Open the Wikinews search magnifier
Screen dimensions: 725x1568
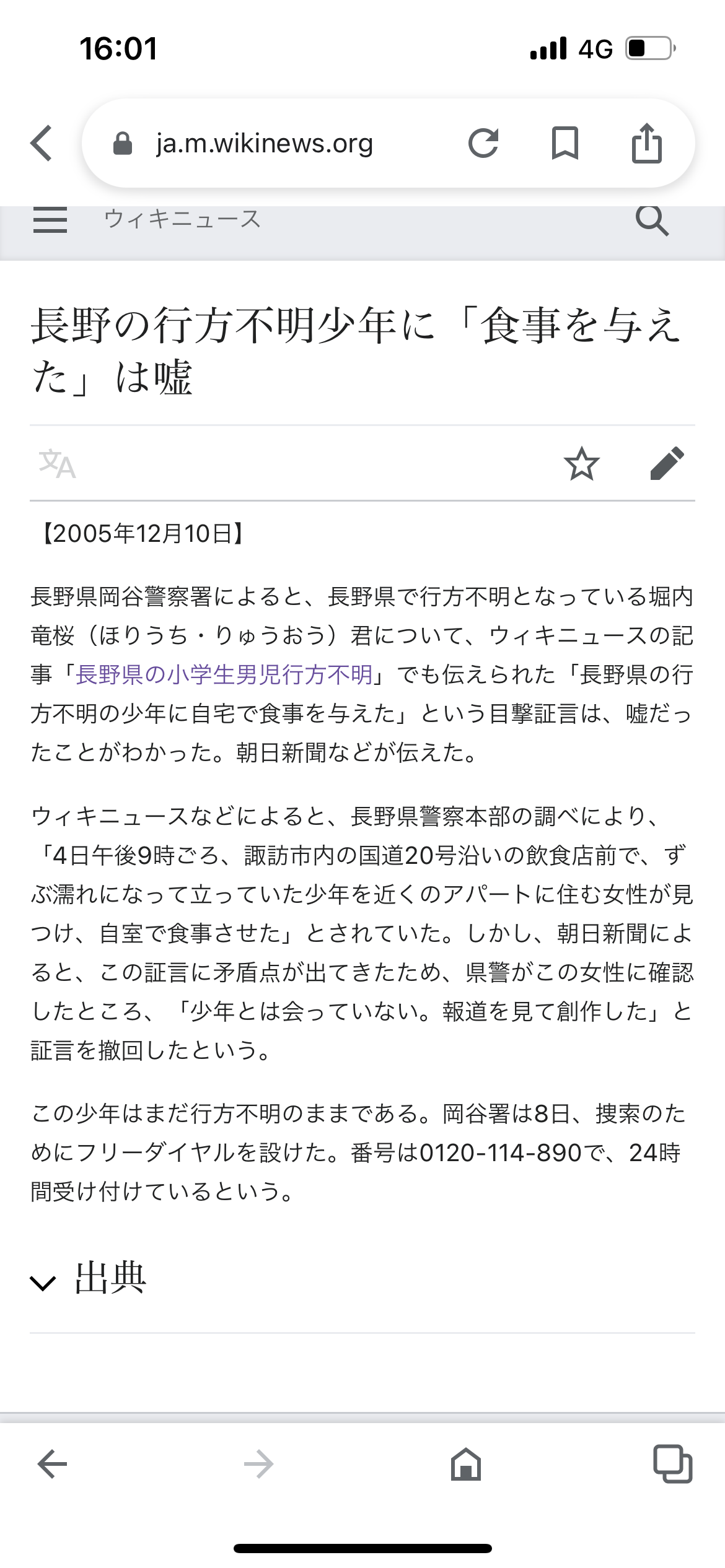(x=652, y=220)
